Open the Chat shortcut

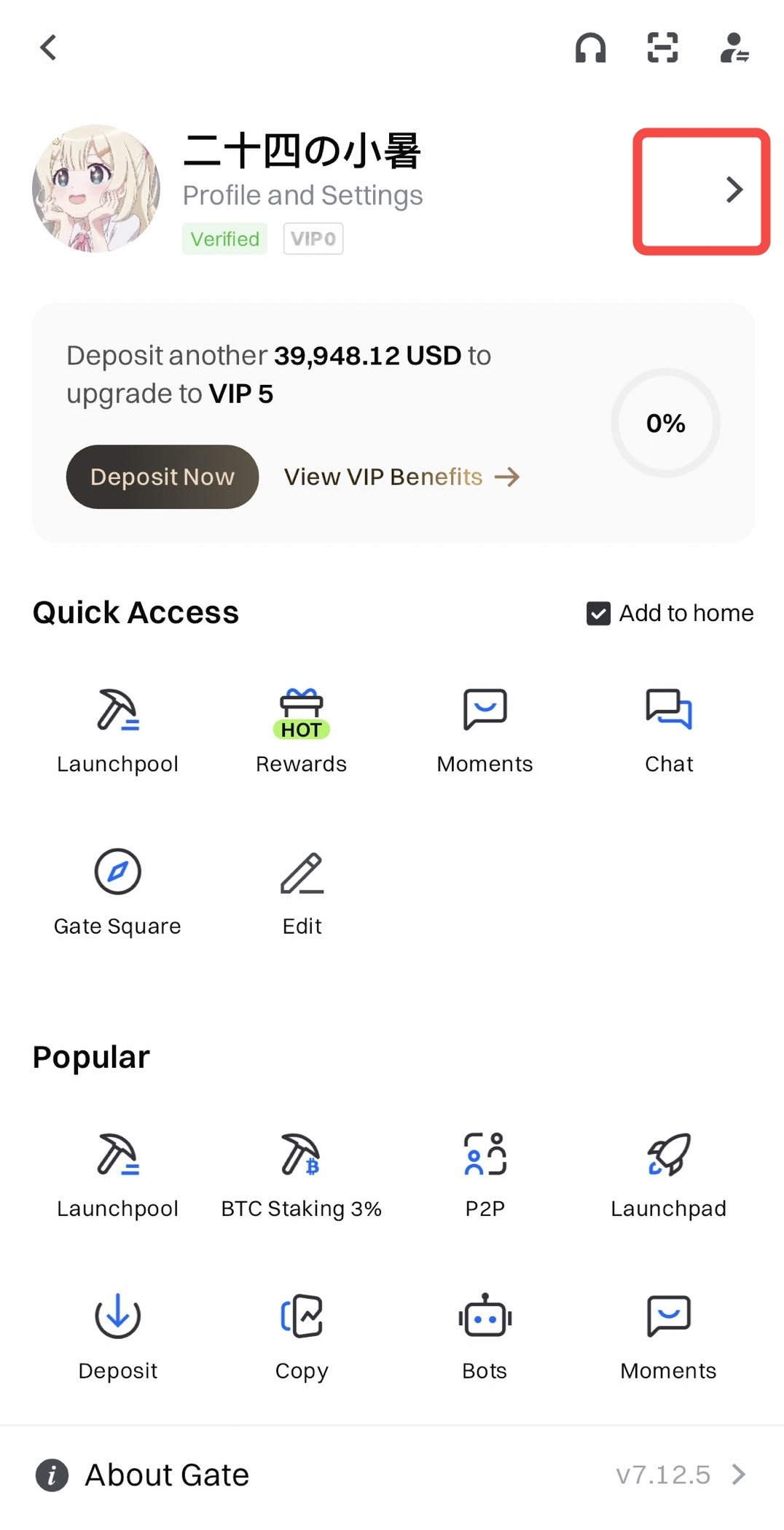pos(668,729)
